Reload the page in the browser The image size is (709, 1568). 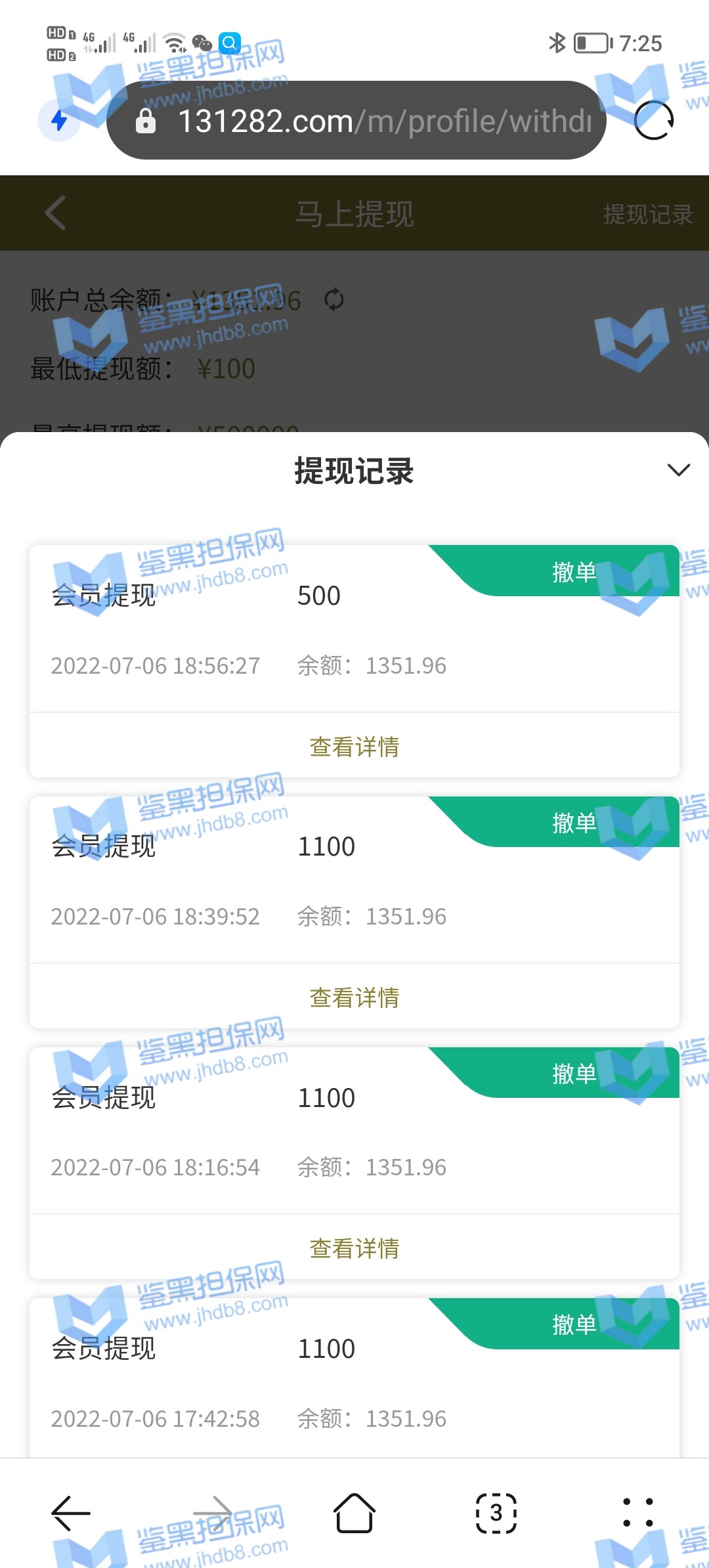[654, 121]
